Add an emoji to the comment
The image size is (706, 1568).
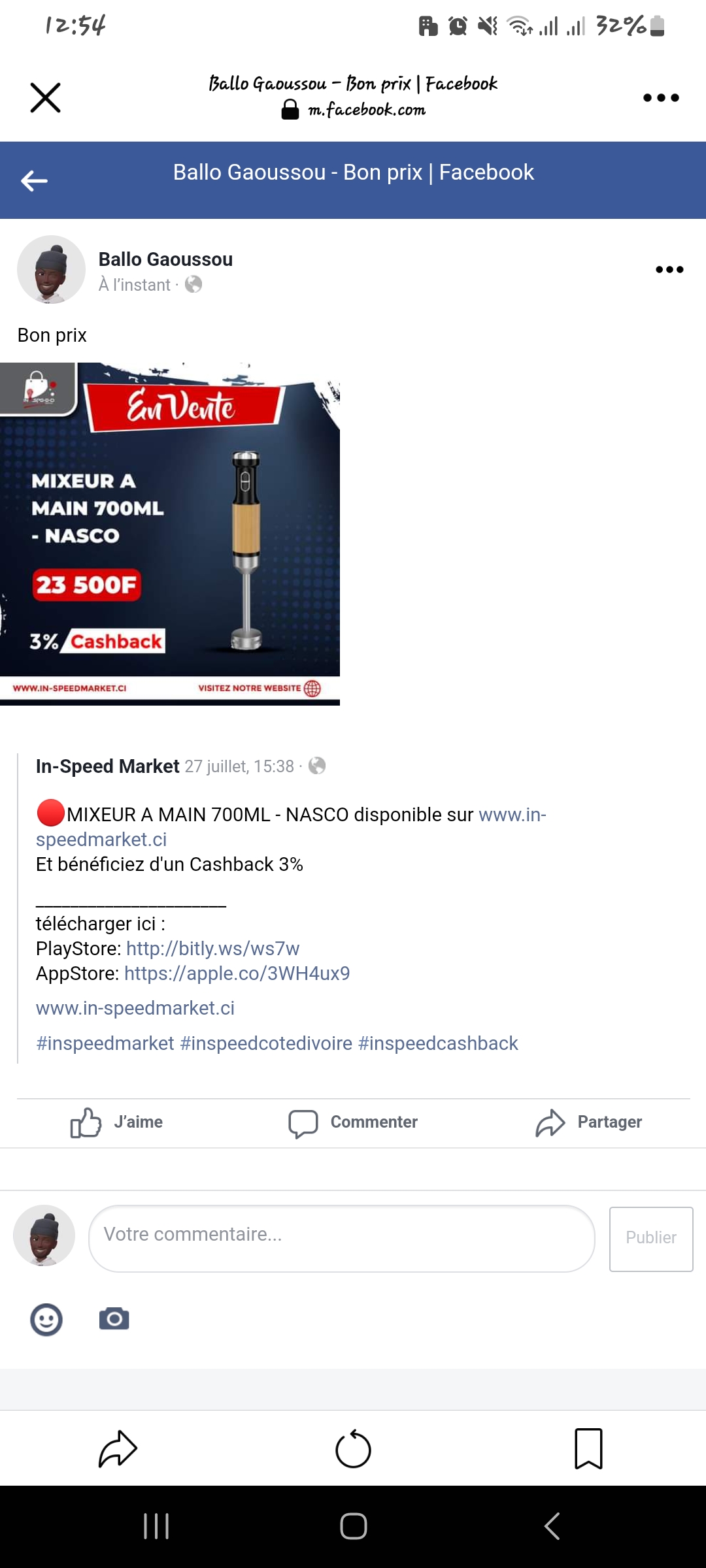coord(46,1320)
